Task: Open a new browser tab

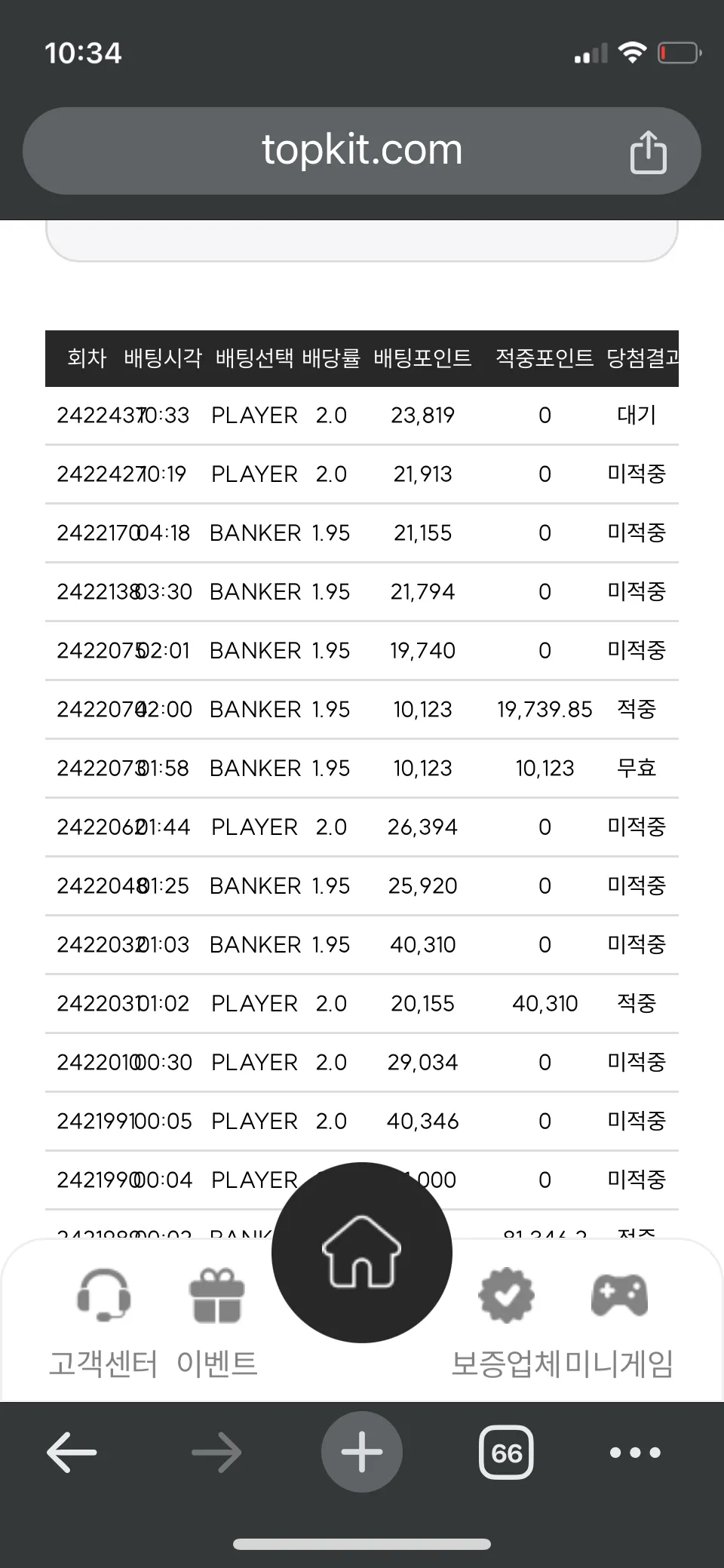Action: point(362,1452)
